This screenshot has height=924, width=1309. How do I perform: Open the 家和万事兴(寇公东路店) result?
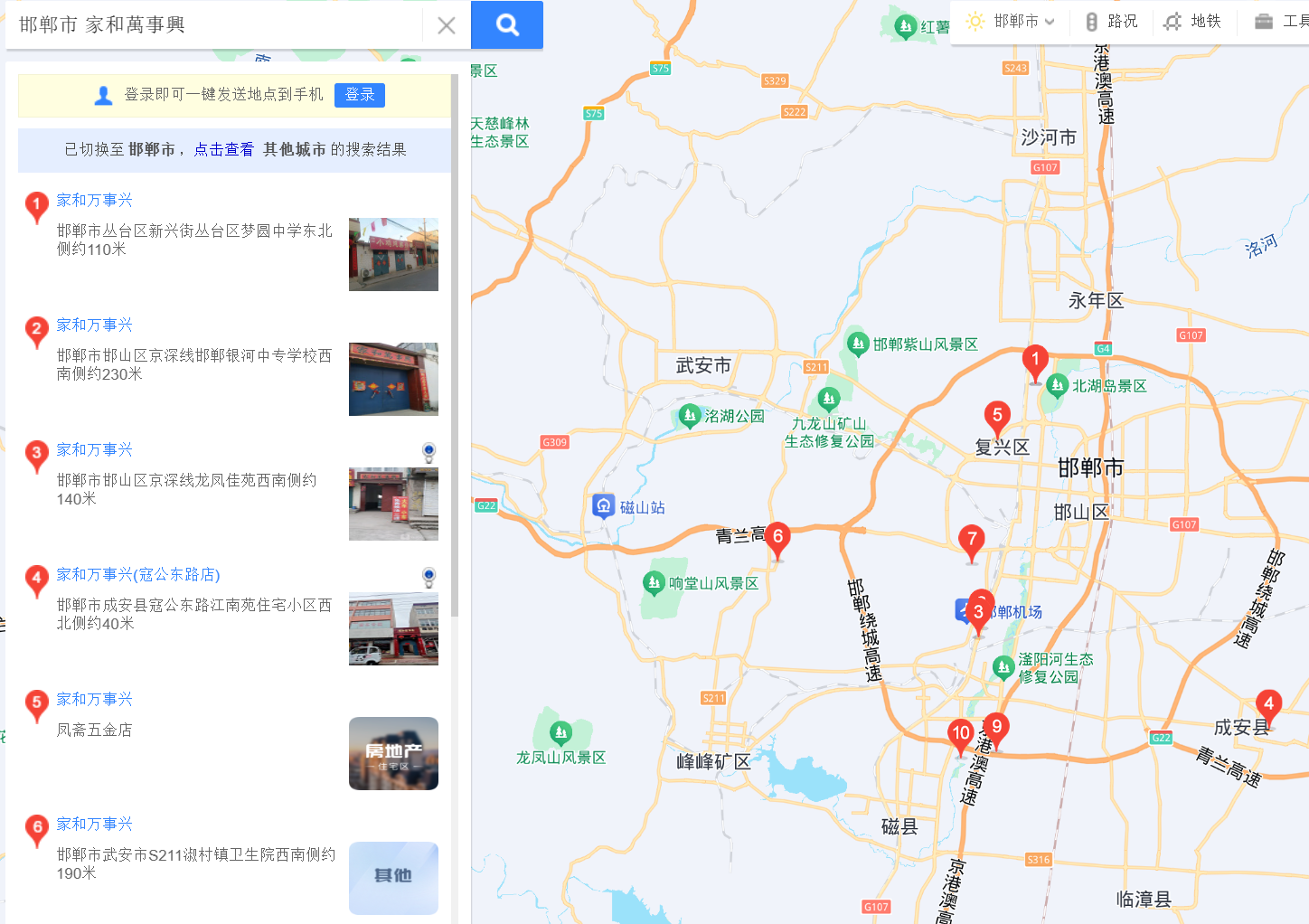[137, 574]
